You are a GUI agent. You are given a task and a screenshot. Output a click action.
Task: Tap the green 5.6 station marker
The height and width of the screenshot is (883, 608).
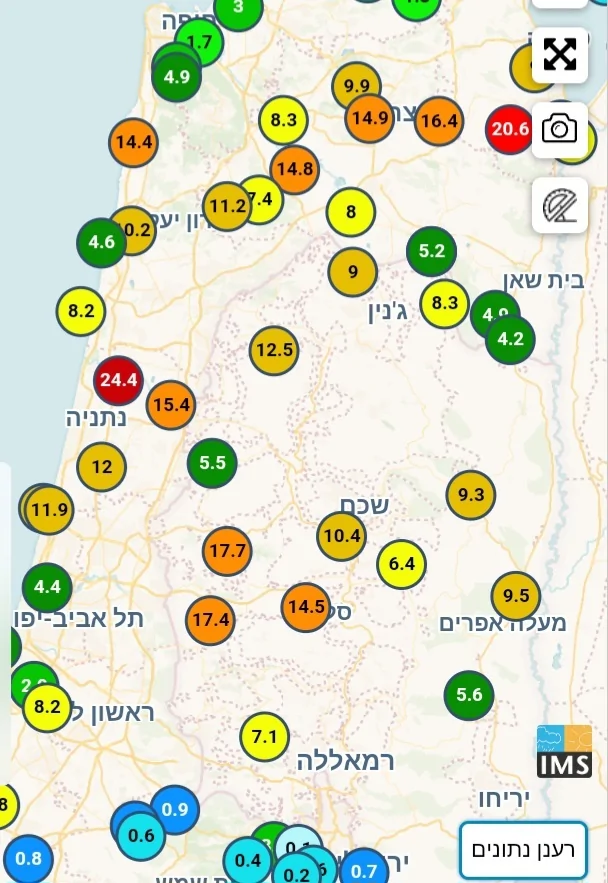click(x=469, y=695)
